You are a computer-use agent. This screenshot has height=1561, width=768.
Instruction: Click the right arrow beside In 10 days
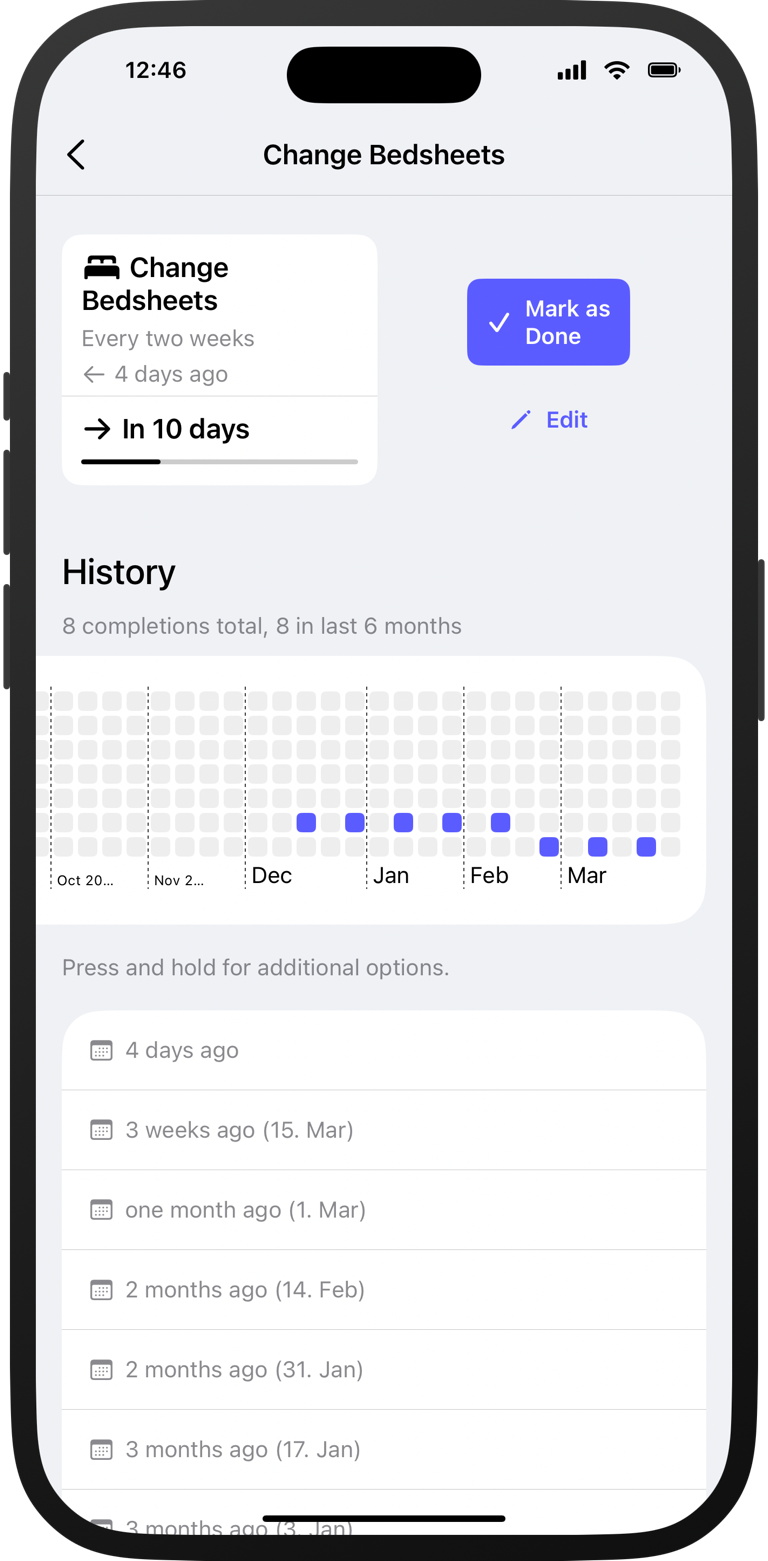point(98,429)
